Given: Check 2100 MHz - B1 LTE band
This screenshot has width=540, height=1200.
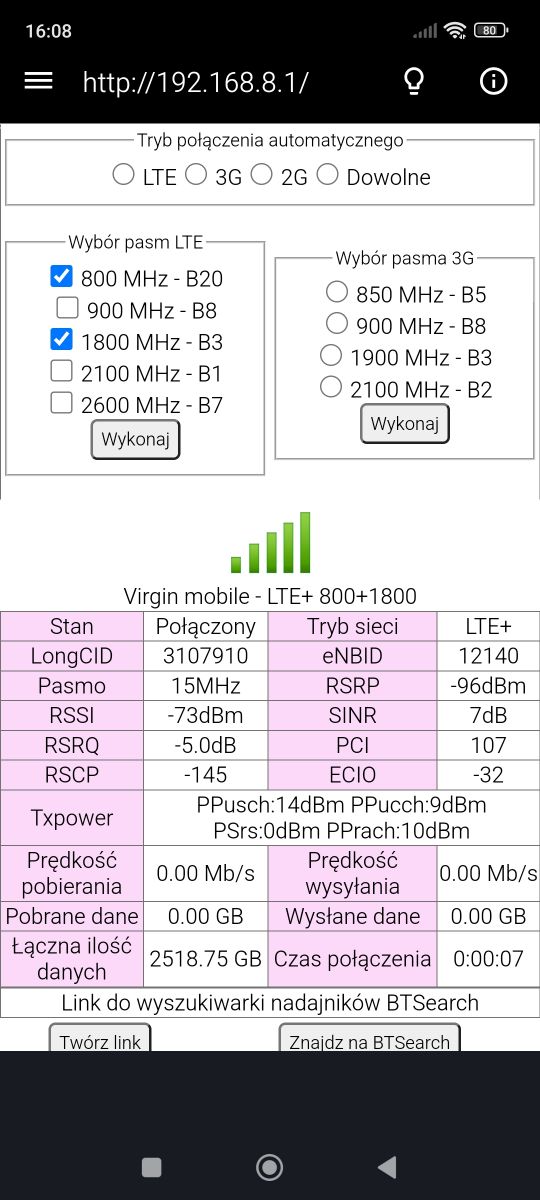Looking at the screenshot, I should (x=61, y=372).
